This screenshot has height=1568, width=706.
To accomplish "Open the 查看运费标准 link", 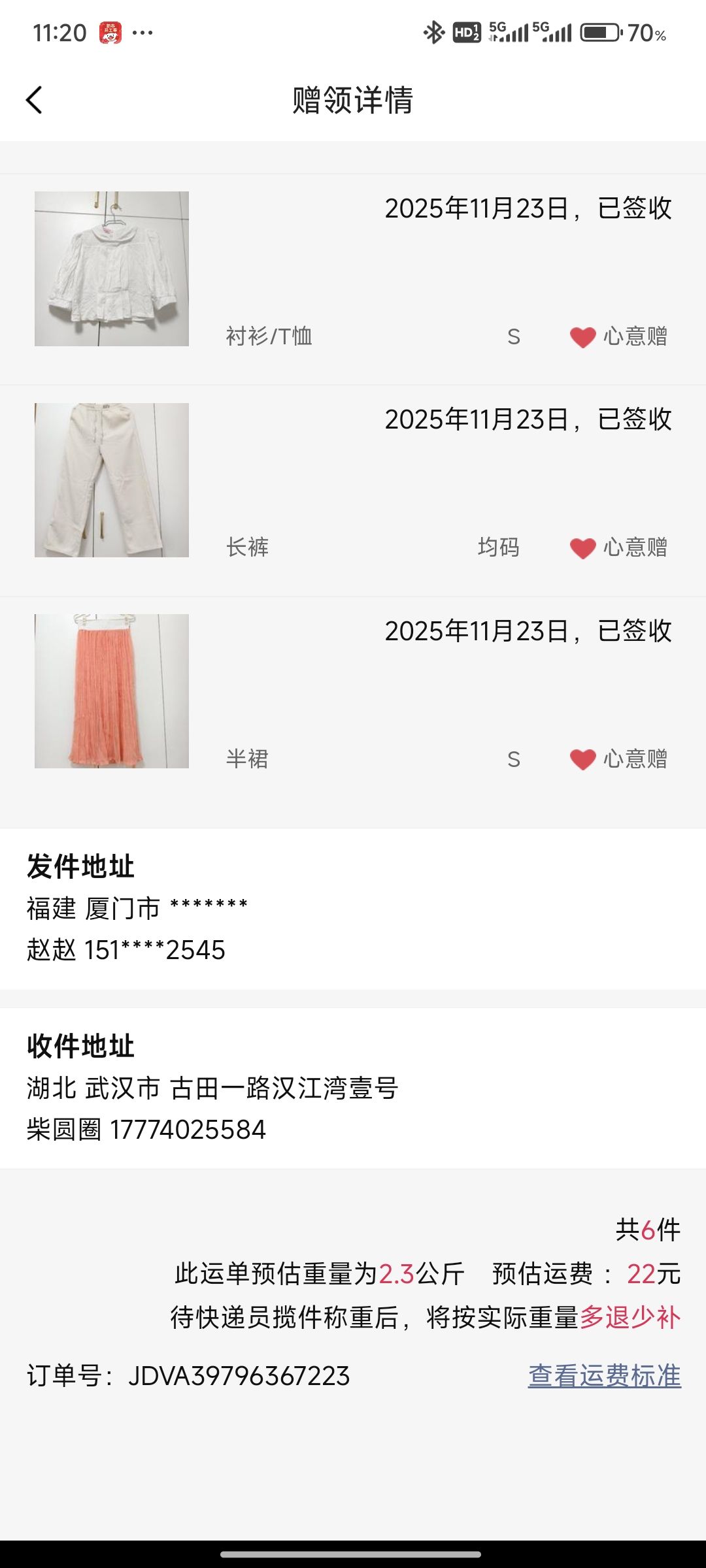I will click(x=604, y=1375).
